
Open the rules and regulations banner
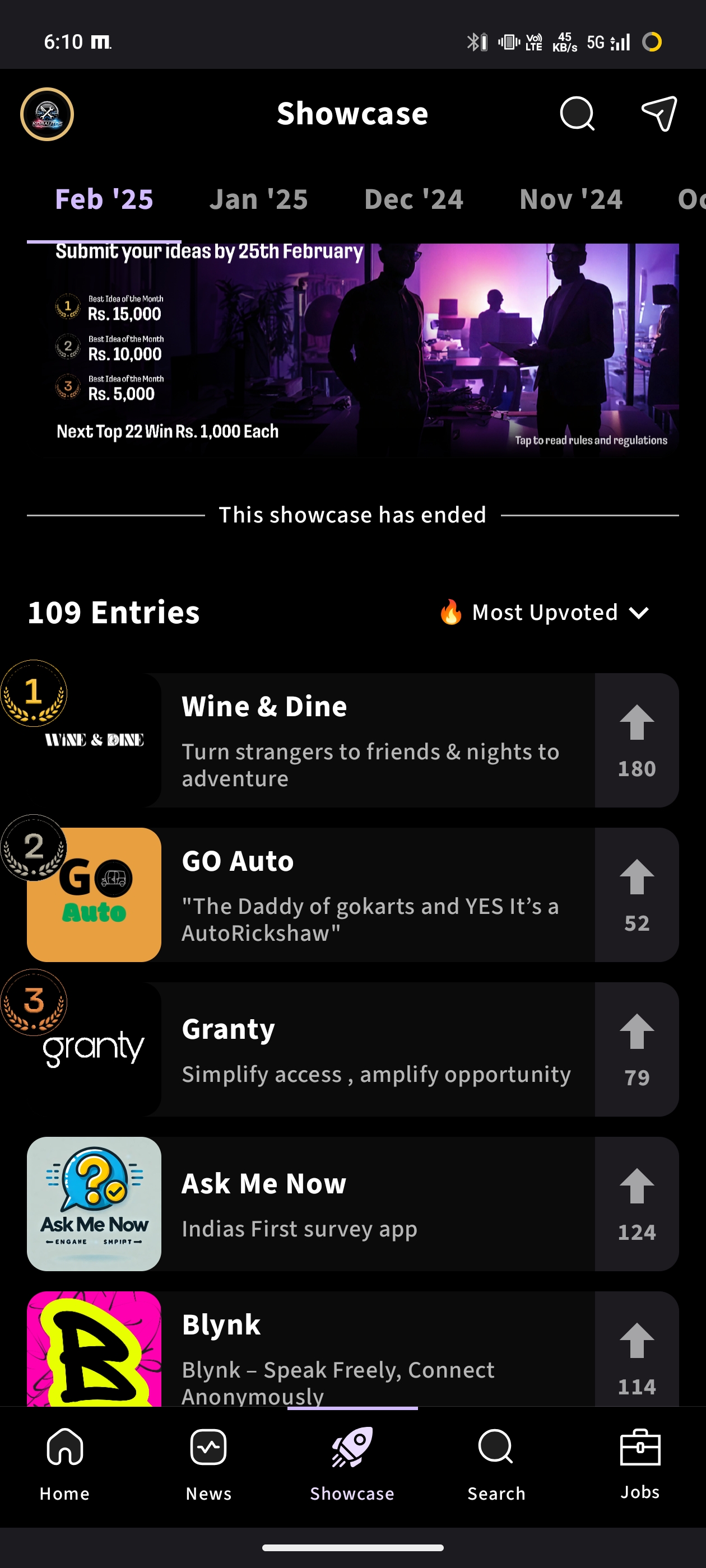[x=352, y=350]
